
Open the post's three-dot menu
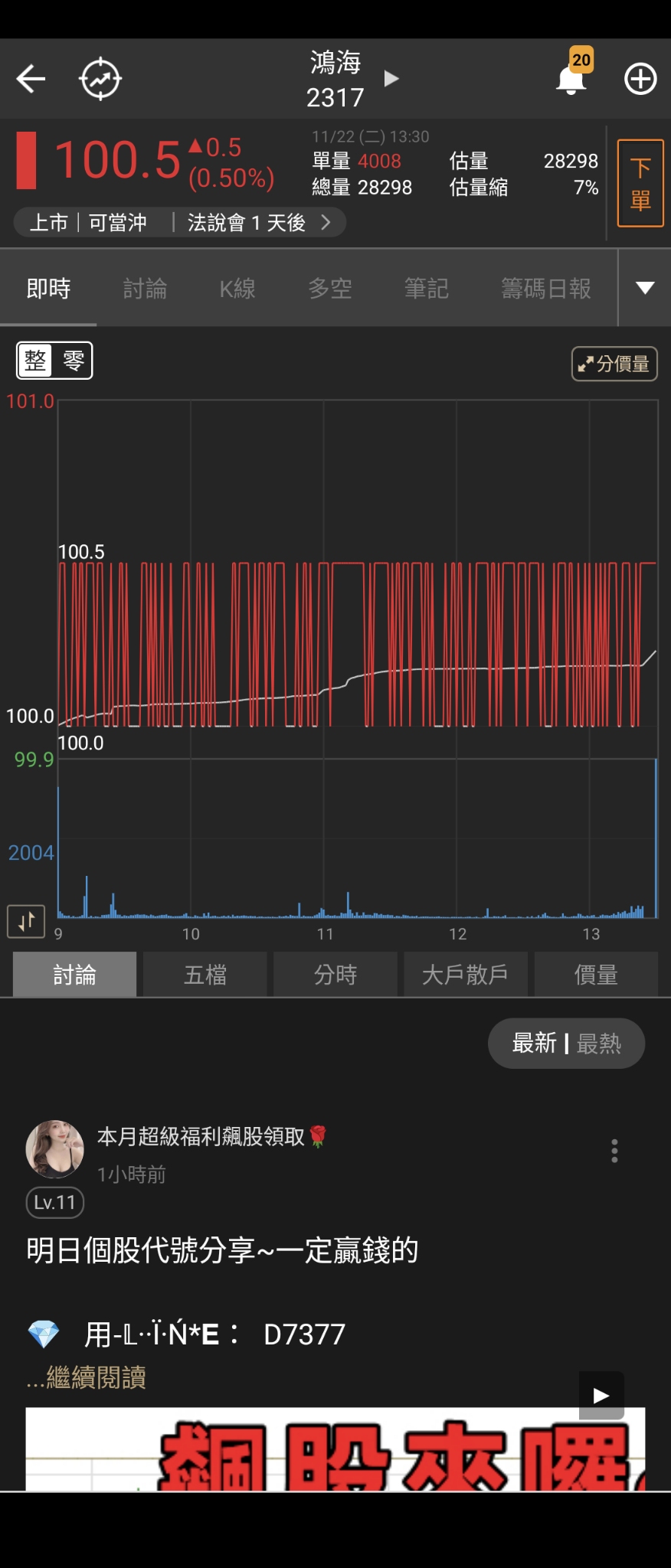point(614,1151)
